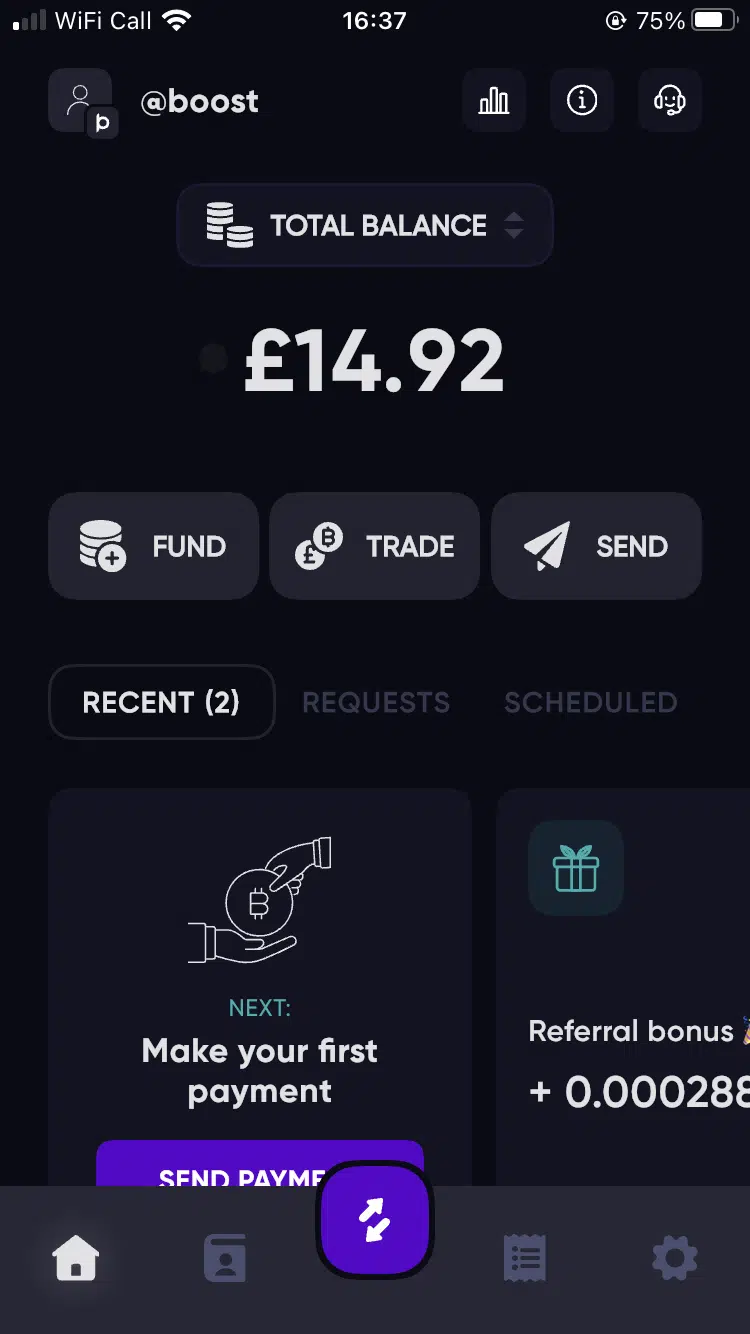Open the SEND button with paper plane
750x1334 pixels.
click(x=596, y=546)
